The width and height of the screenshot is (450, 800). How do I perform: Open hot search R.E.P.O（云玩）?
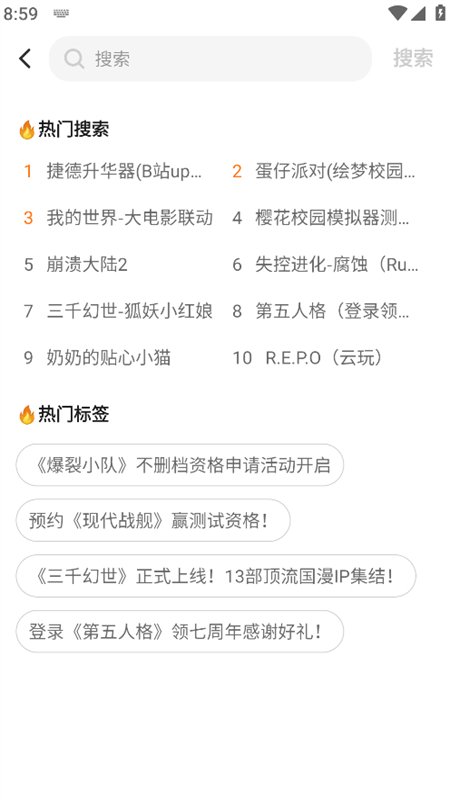click(x=323, y=357)
